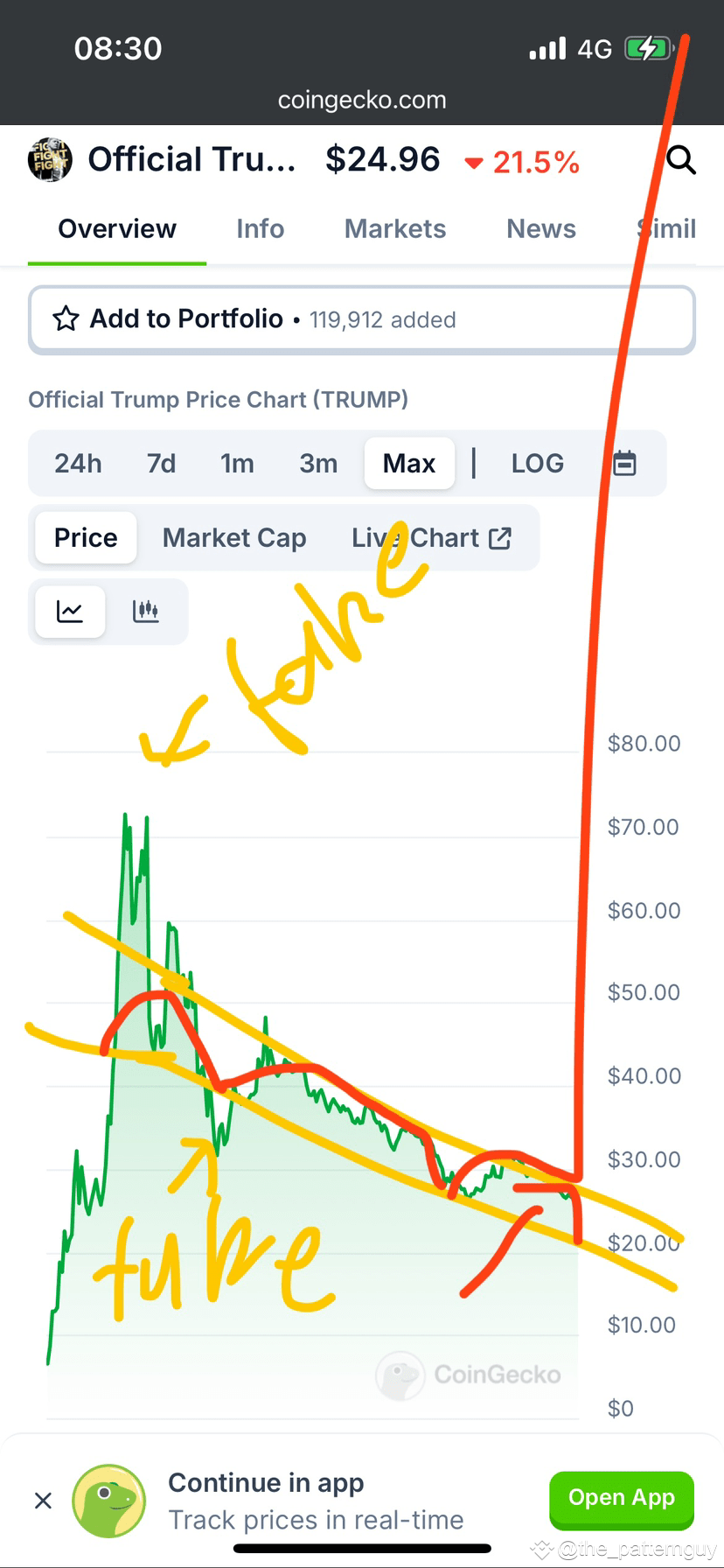
Task: Select the line chart view icon
Action: pyautogui.click(x=69, y=611)
